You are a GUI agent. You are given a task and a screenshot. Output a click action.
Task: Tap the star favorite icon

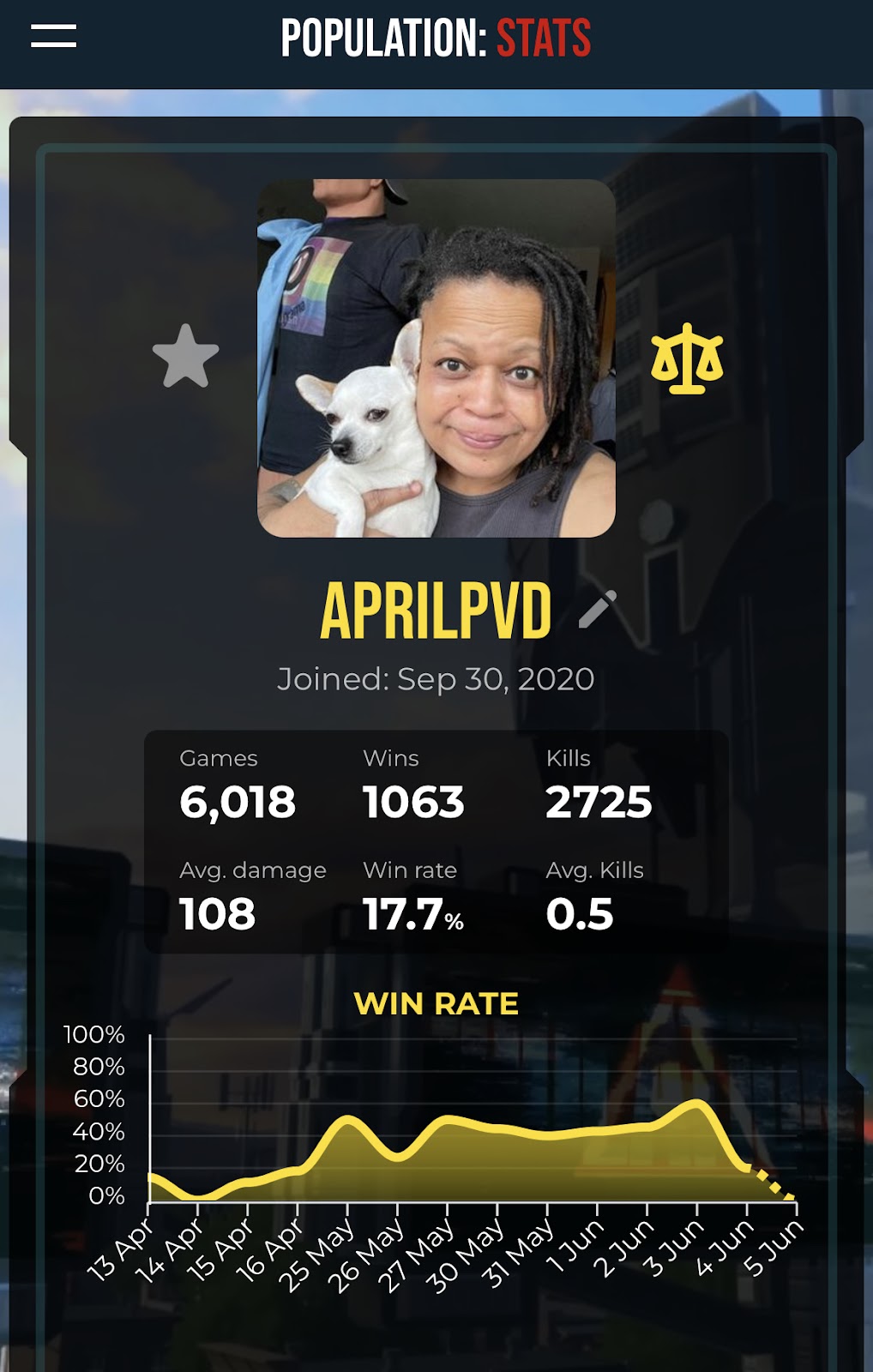(x=185, y=357)
